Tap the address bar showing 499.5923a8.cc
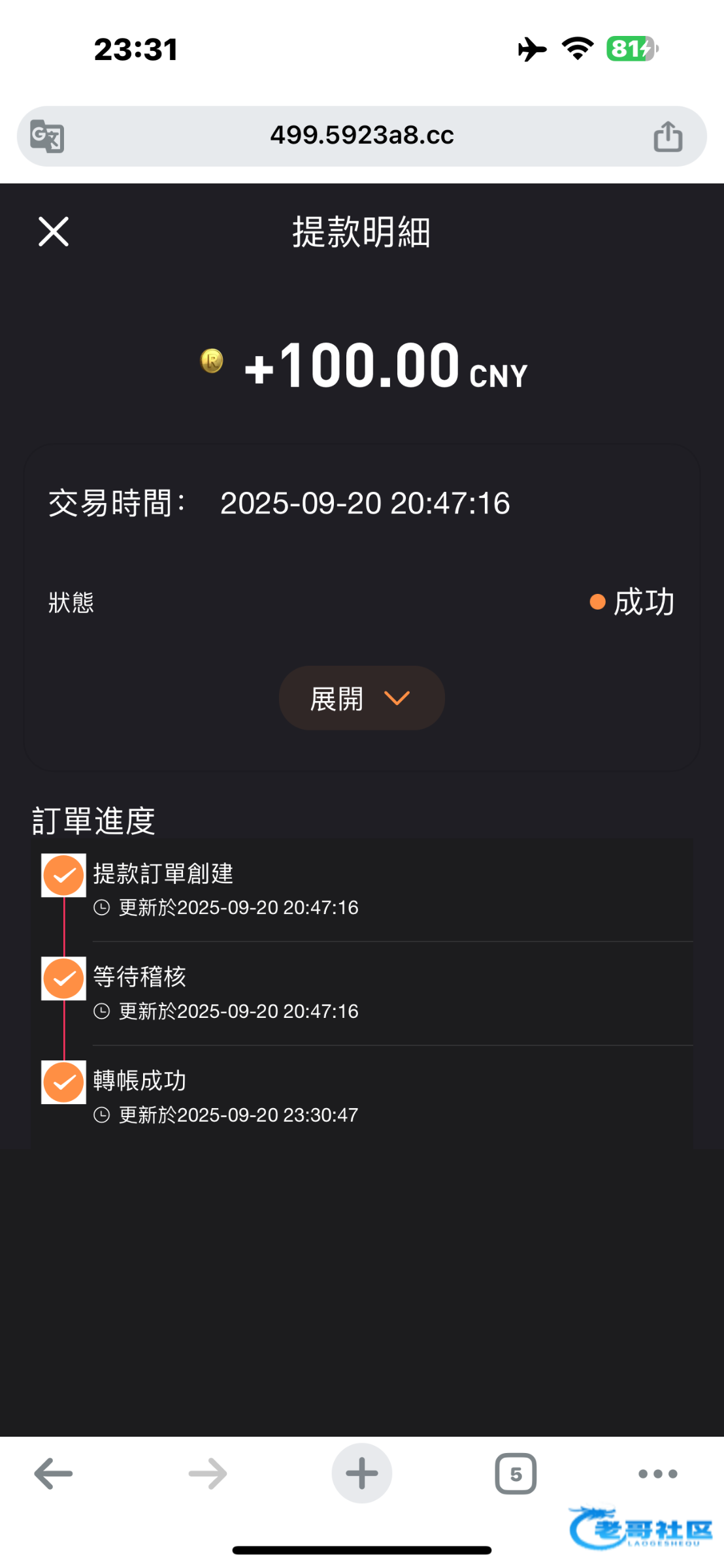724x1568 pixels. point(361,136)
